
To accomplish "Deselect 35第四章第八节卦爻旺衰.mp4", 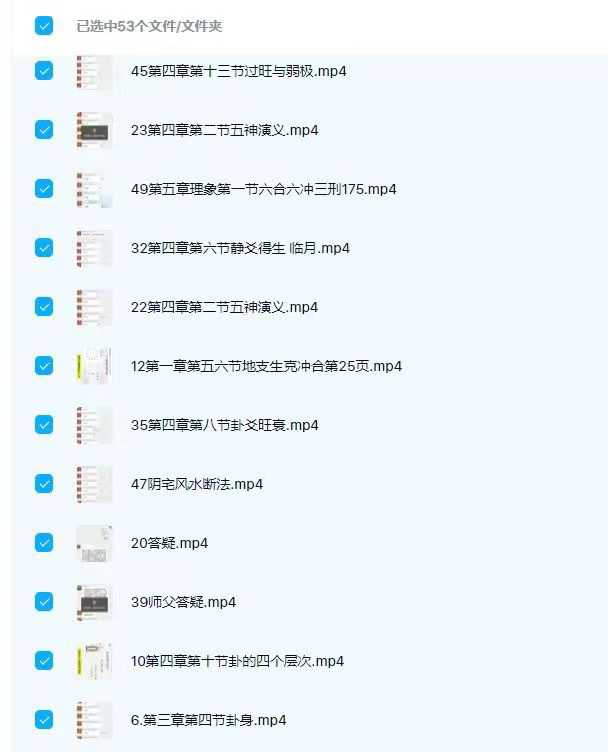I will (43, 425).
